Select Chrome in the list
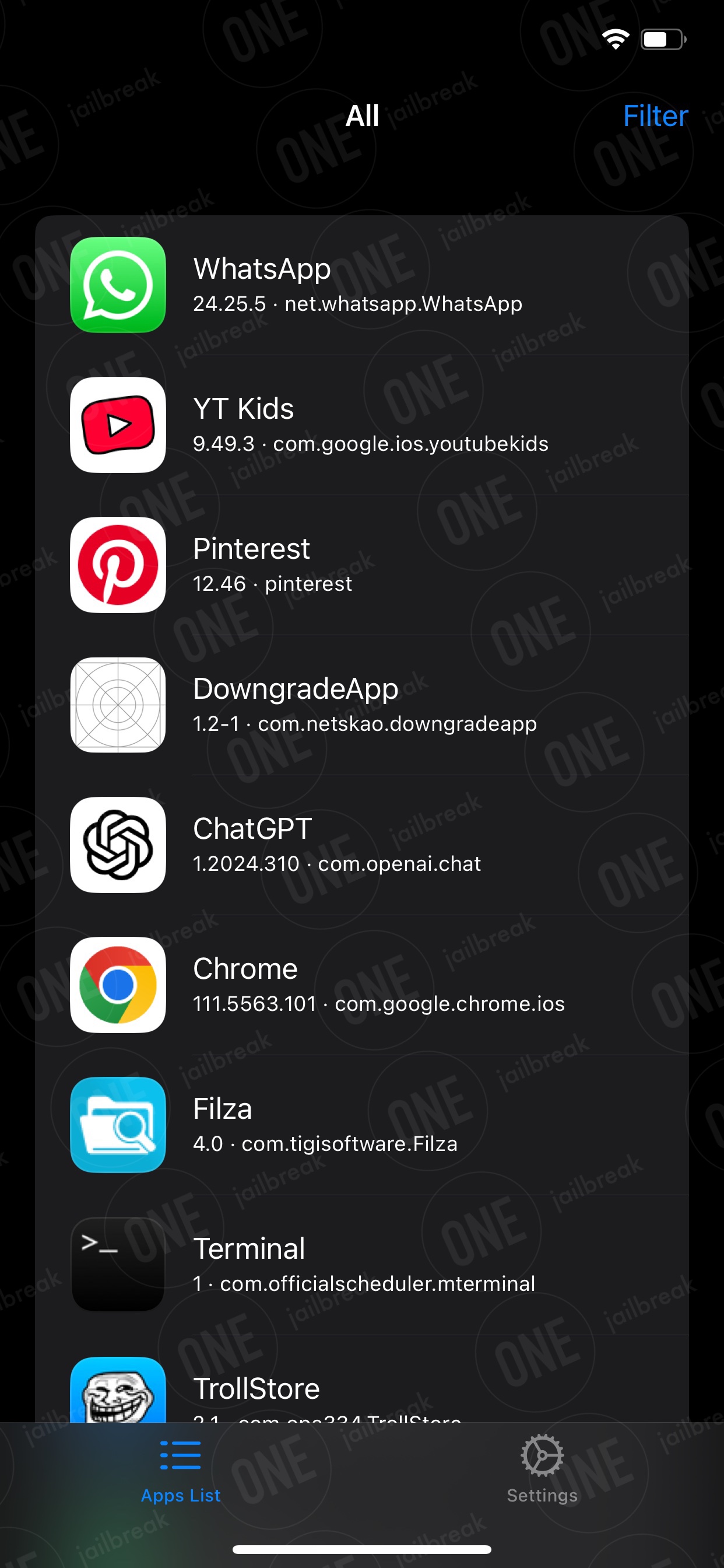Image resolution: width=724 pixels, height=1568 pixels. coord(362,985)
